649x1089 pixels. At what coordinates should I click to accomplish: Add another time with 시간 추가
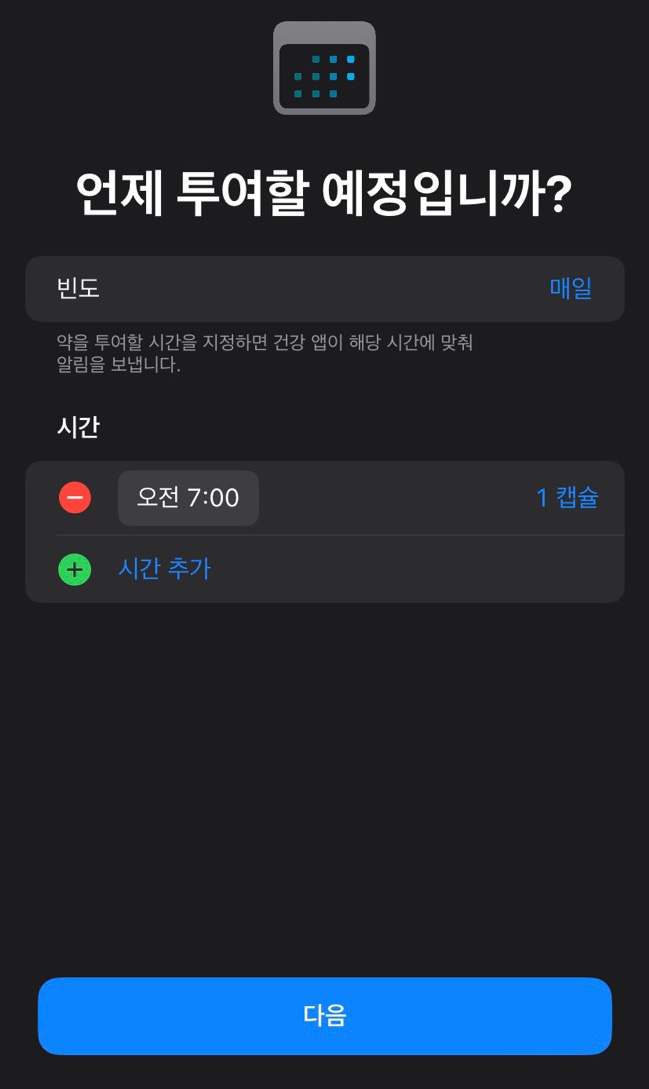pos(164,569)
